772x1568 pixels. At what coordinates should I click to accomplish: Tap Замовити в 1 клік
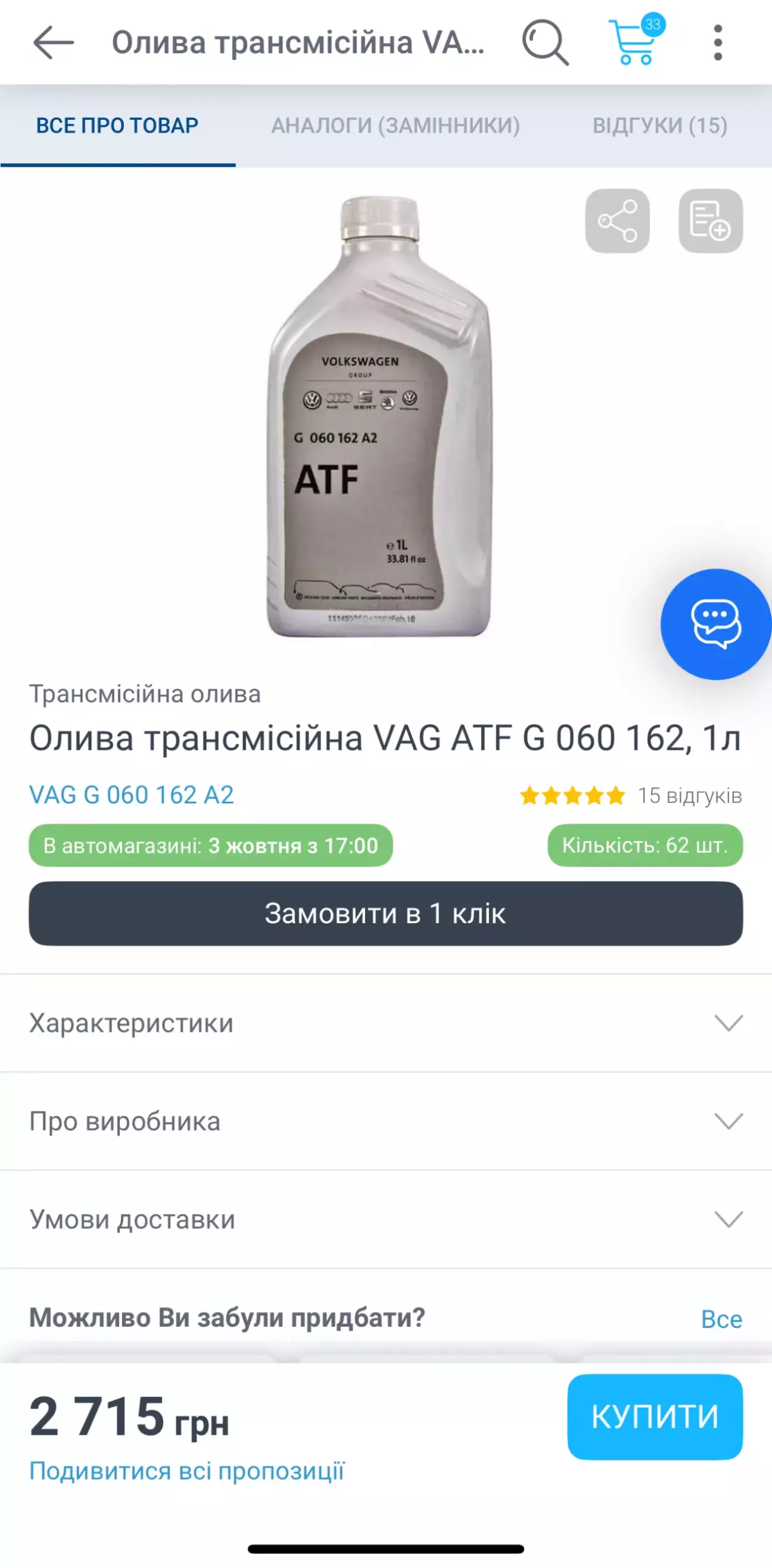coord(385,914)
